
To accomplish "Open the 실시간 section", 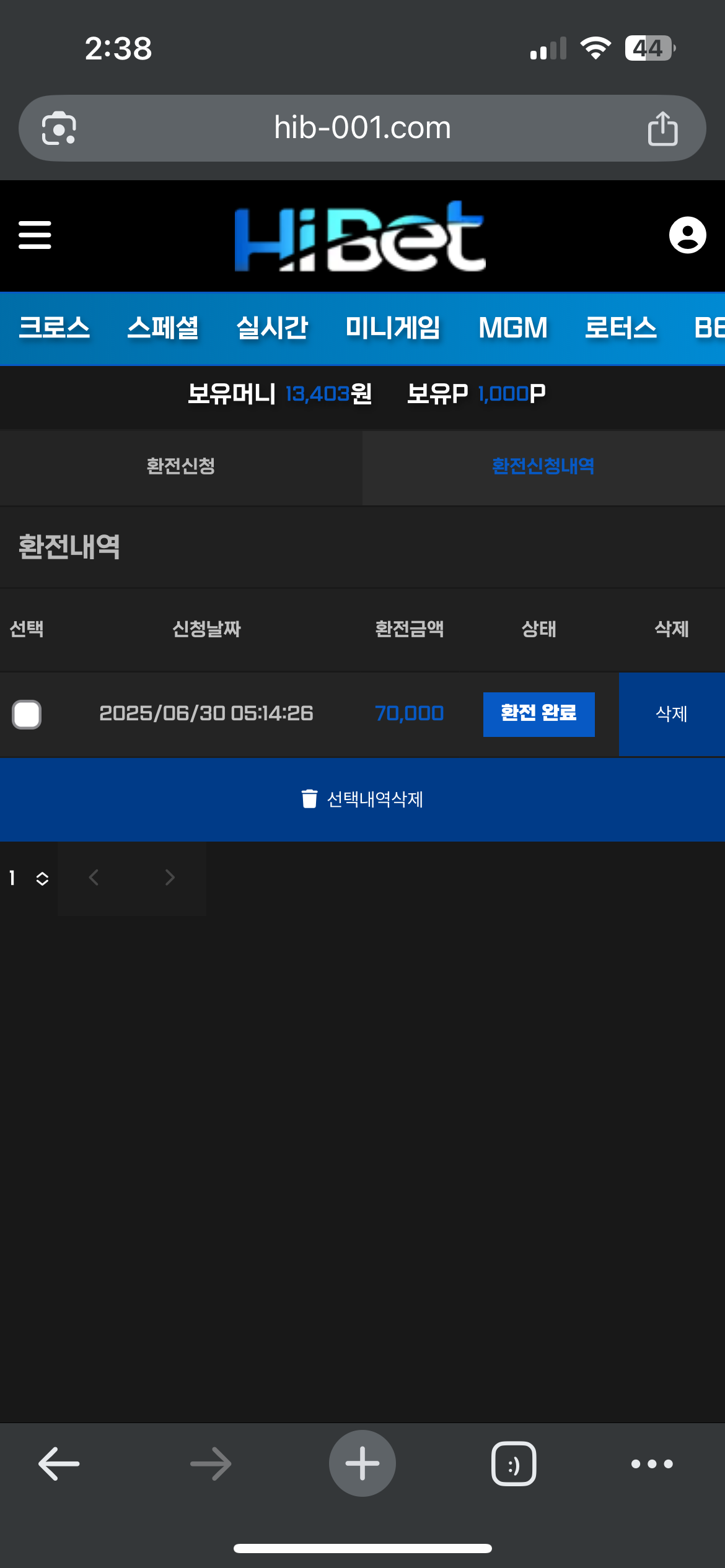I will pos(272,328).
